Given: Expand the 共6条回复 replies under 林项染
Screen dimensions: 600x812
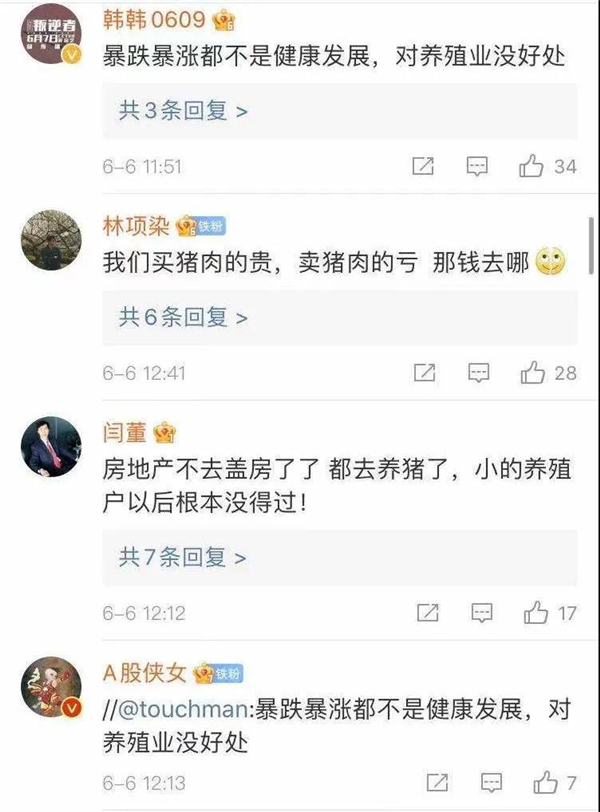Looking at the screenshot, I should [184, 317].
